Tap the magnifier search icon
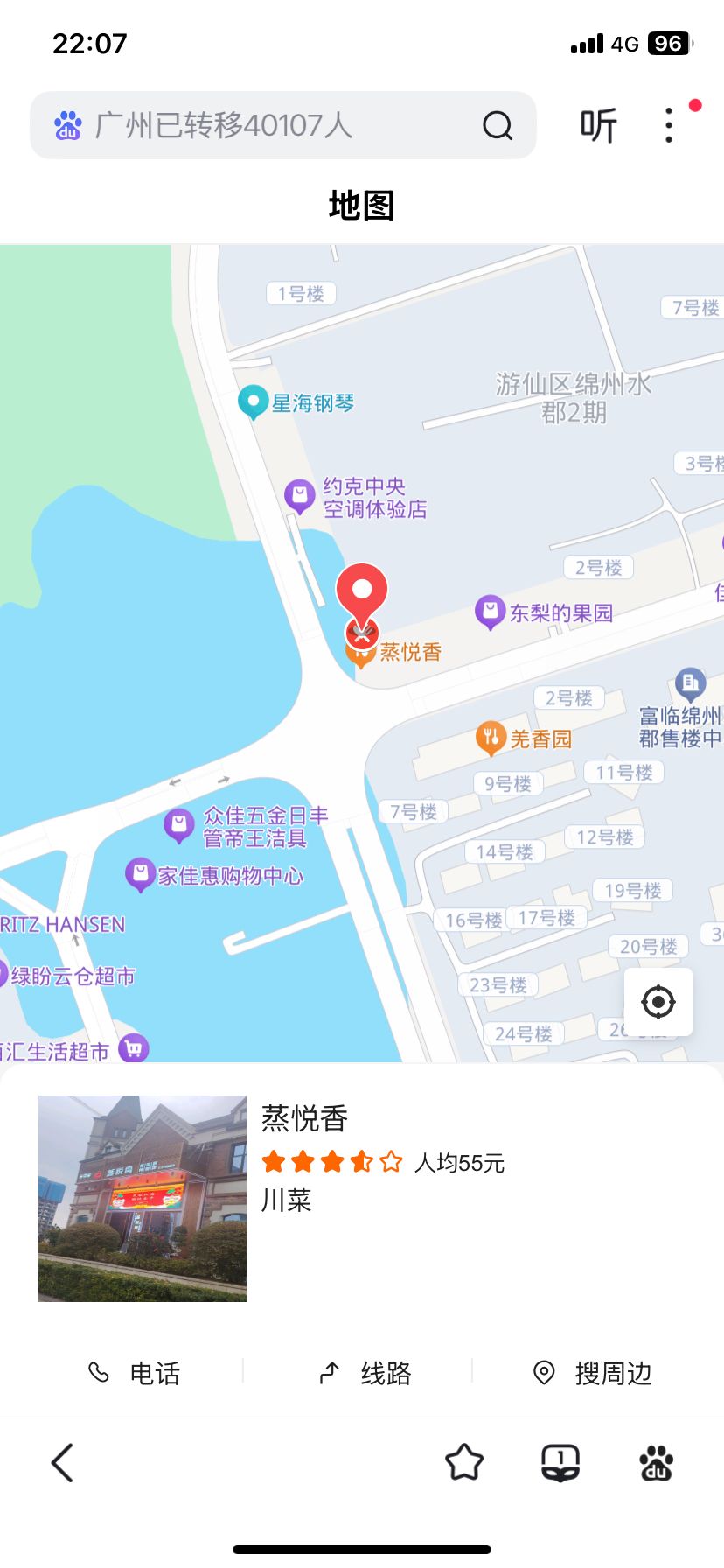Viewport: 724px width, 1568px height. 498,126
